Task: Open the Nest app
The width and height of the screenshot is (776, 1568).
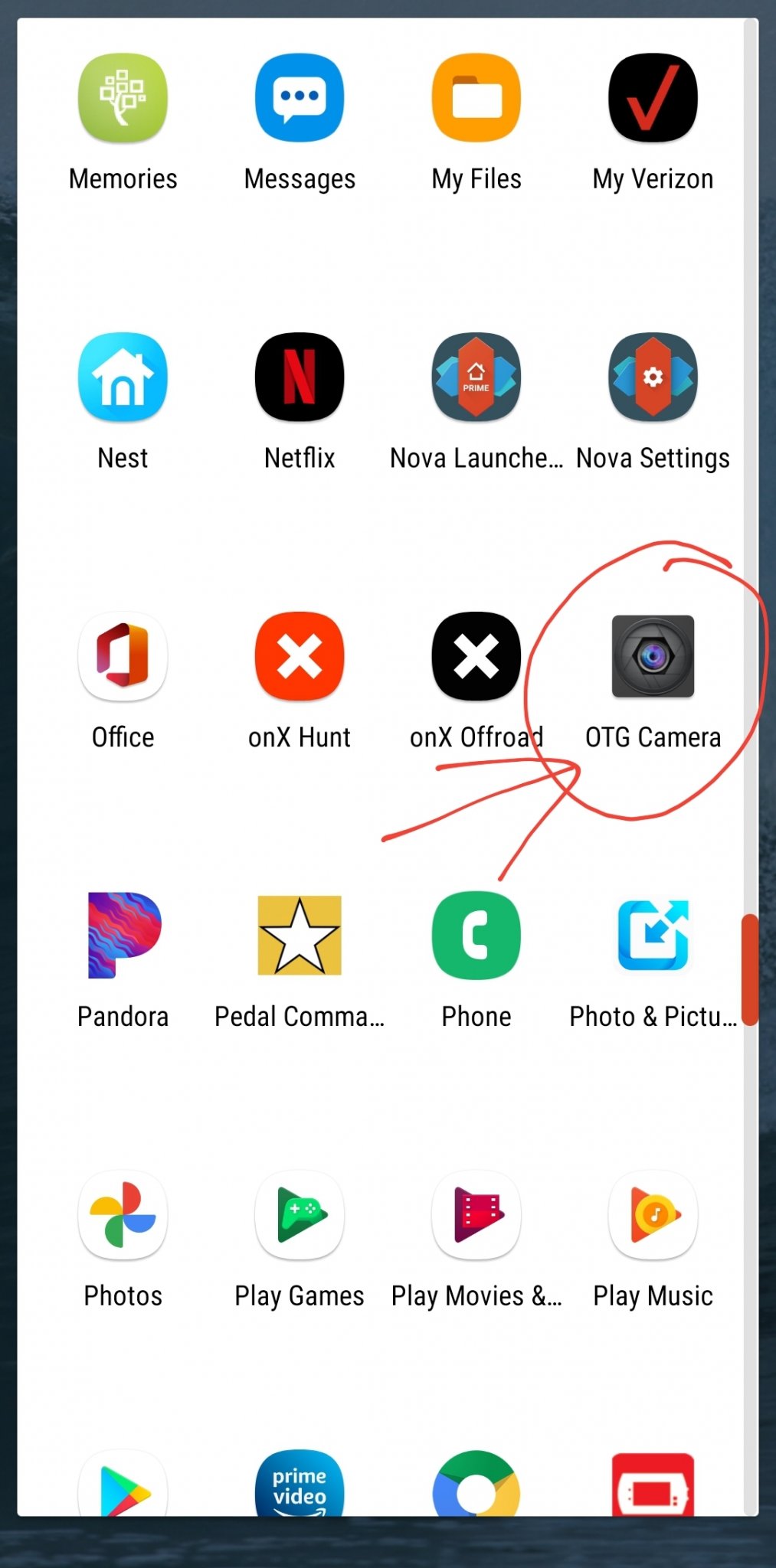Action: pos(123,377)
